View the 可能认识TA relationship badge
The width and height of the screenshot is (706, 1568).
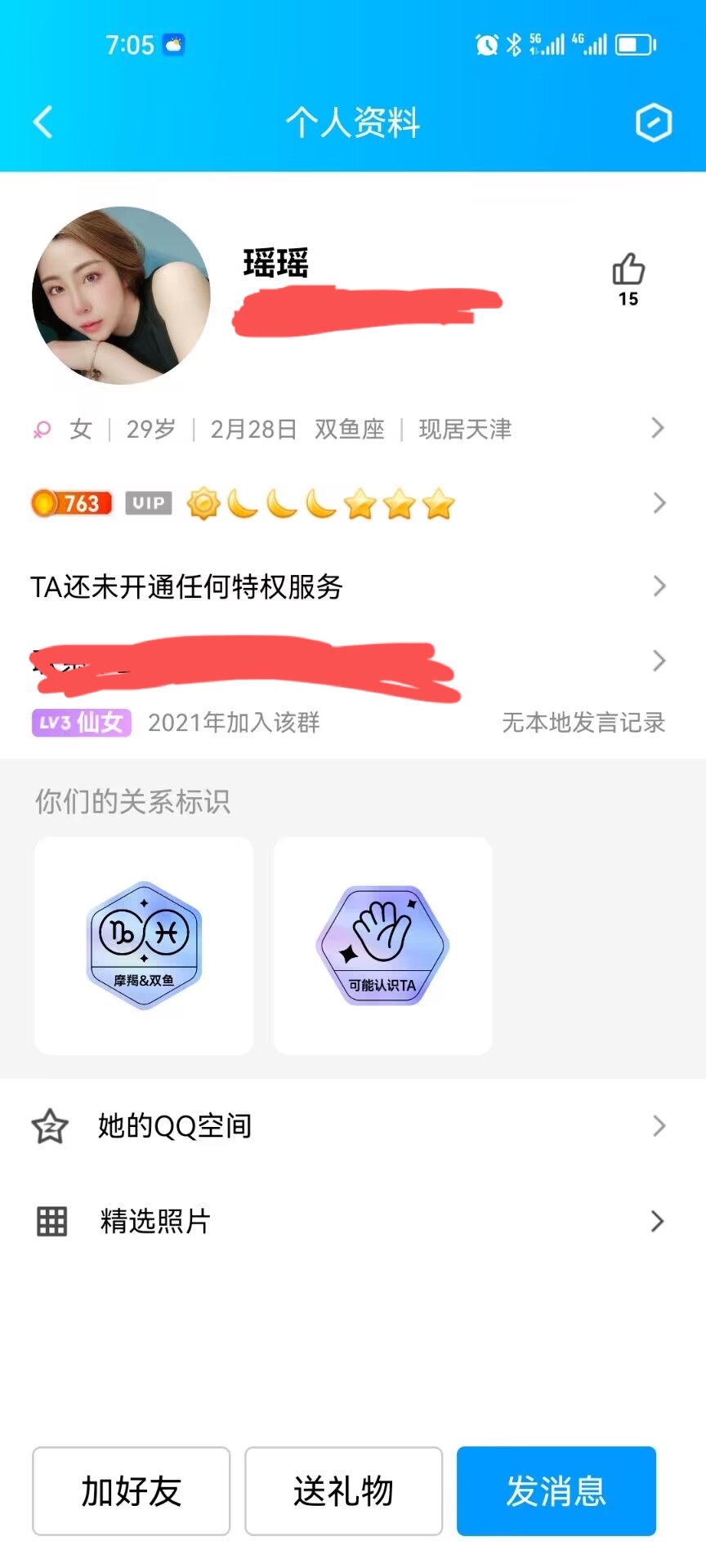tap(382, 946)
